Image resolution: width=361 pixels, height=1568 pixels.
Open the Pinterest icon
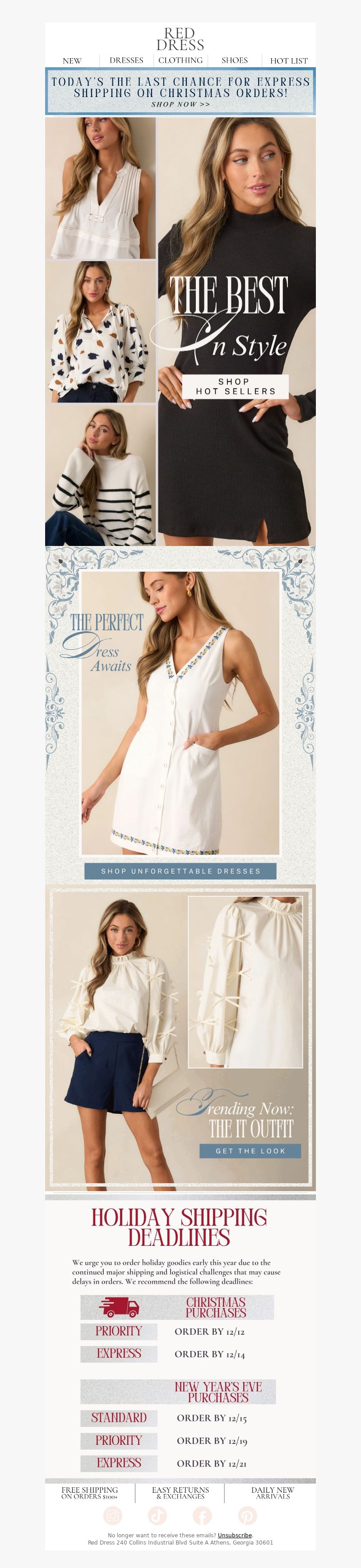click(x=247, y=1515)
